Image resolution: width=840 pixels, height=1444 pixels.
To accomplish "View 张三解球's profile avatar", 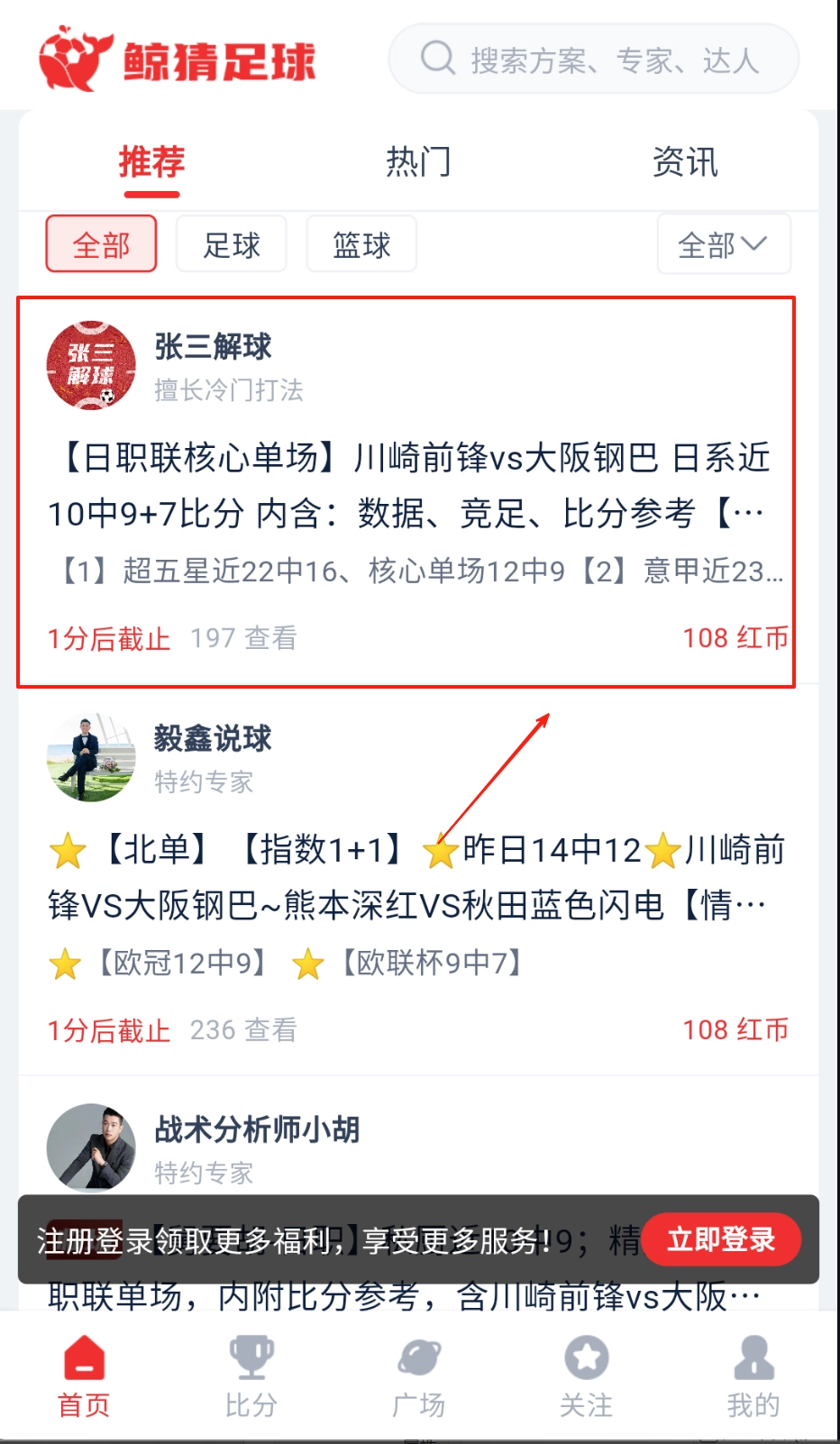I will (91, 366).
